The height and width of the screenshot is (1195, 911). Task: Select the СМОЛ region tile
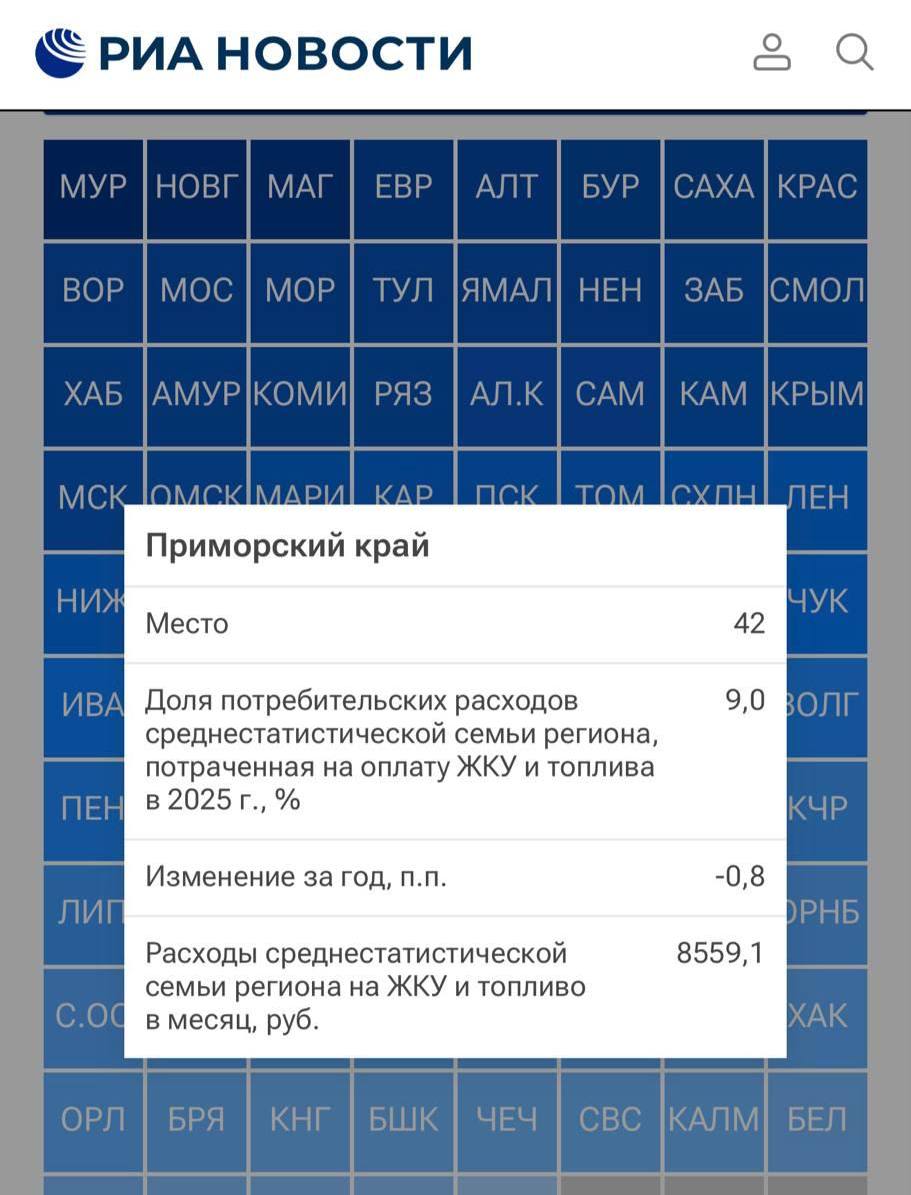pyautogui.click(x=817, y=292)
